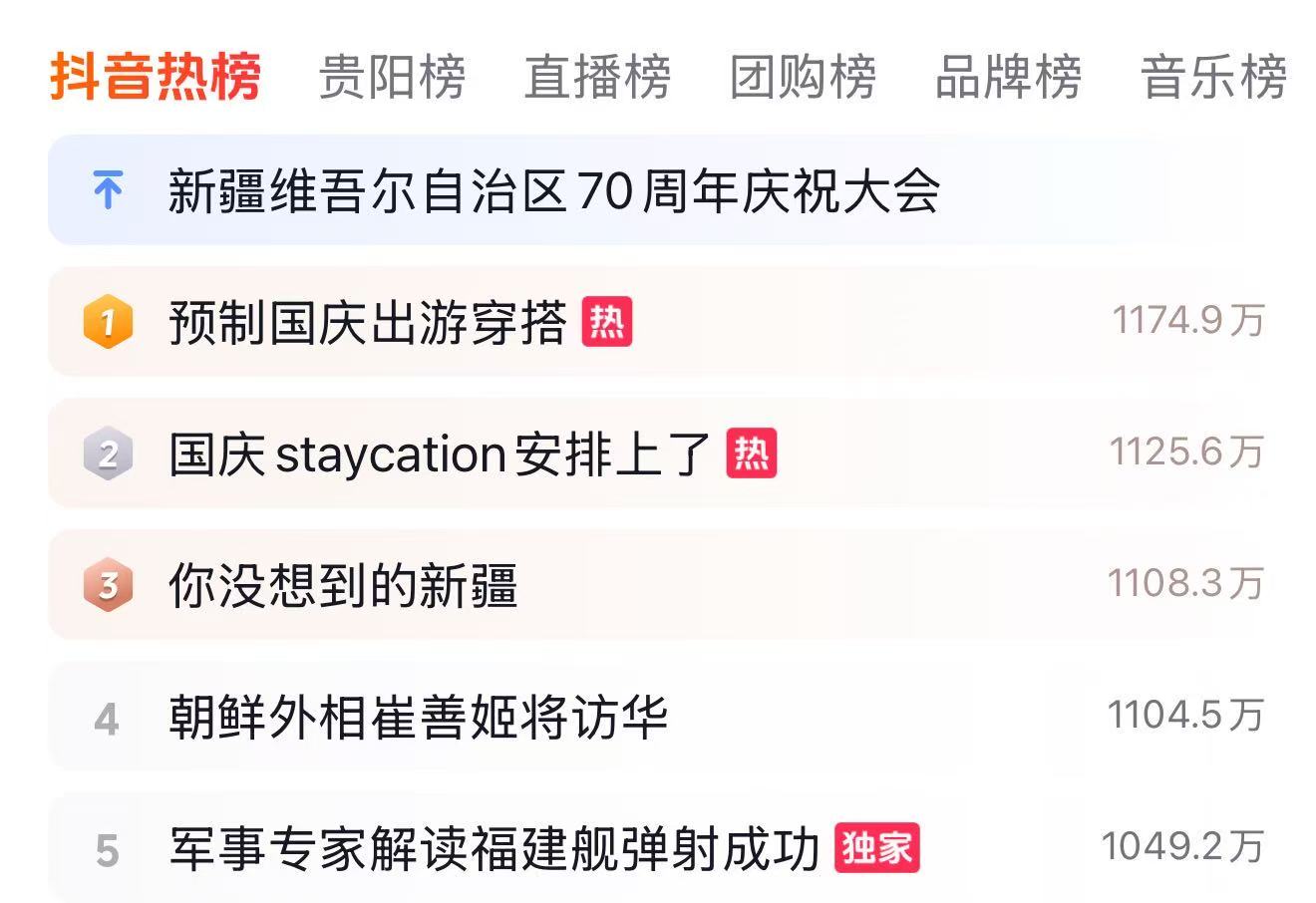
Task: Open top trending topic 预制国庆出游穿搭
Action: [x=368, y=322]
